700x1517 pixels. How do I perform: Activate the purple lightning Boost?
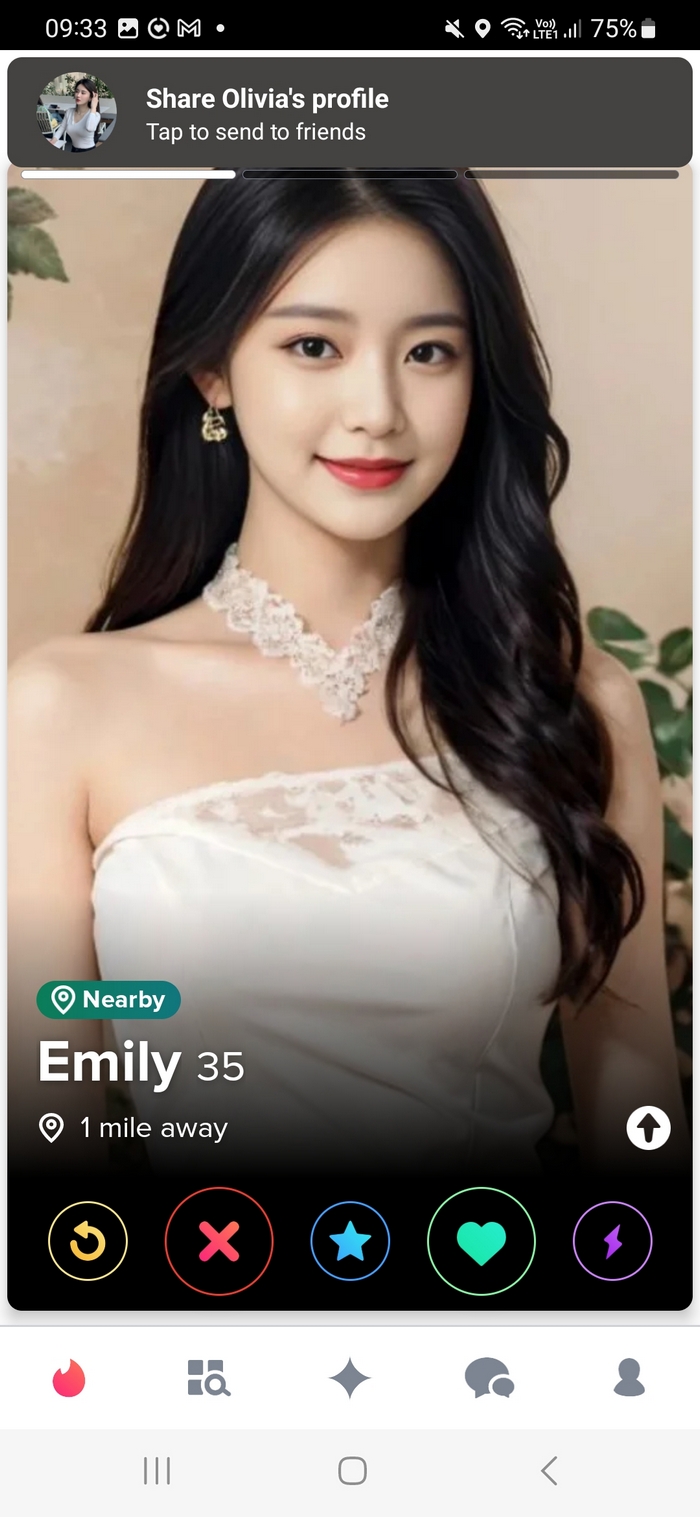pos(612,1241)
